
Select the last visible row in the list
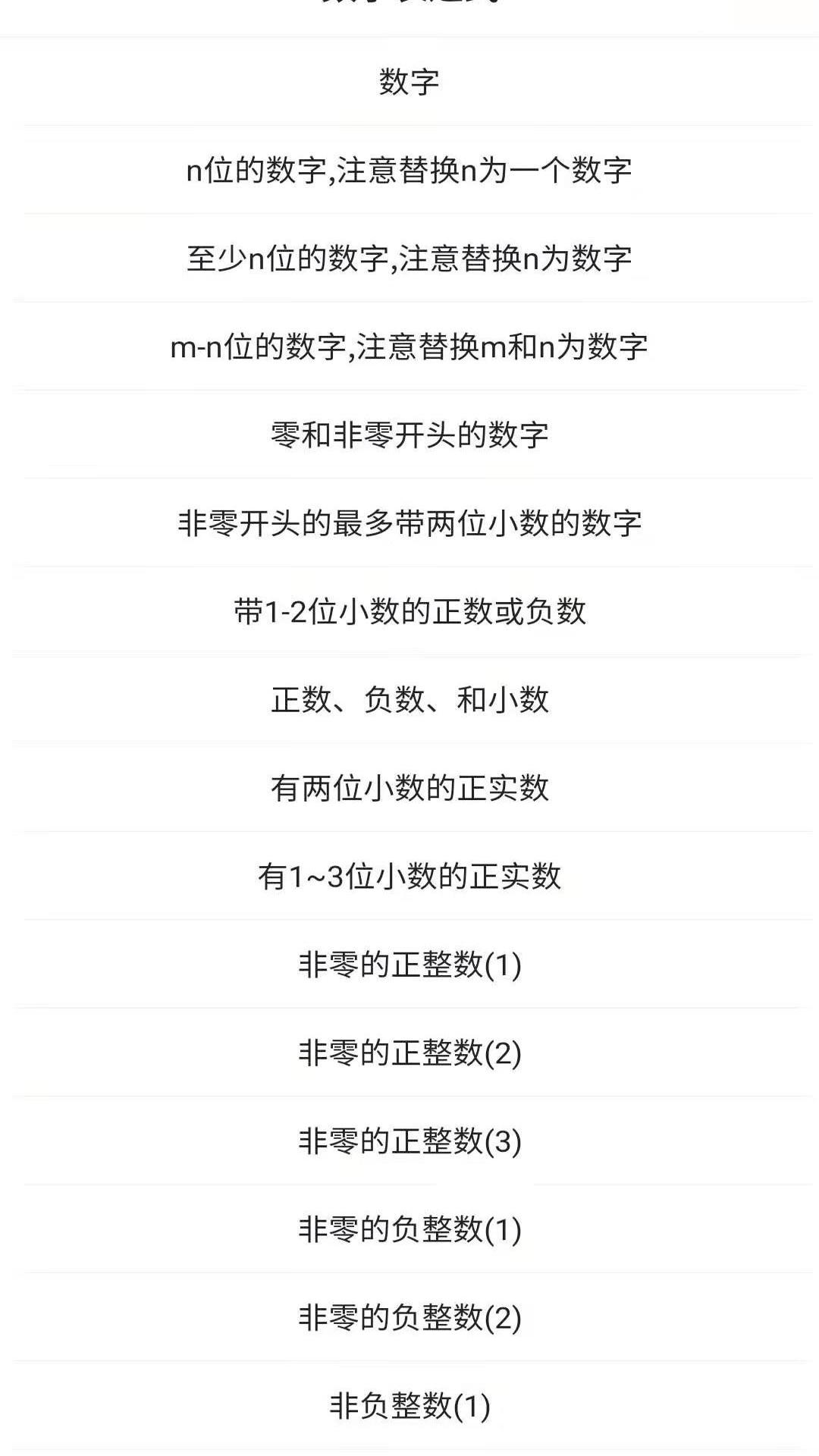(x=409, y=1403)
